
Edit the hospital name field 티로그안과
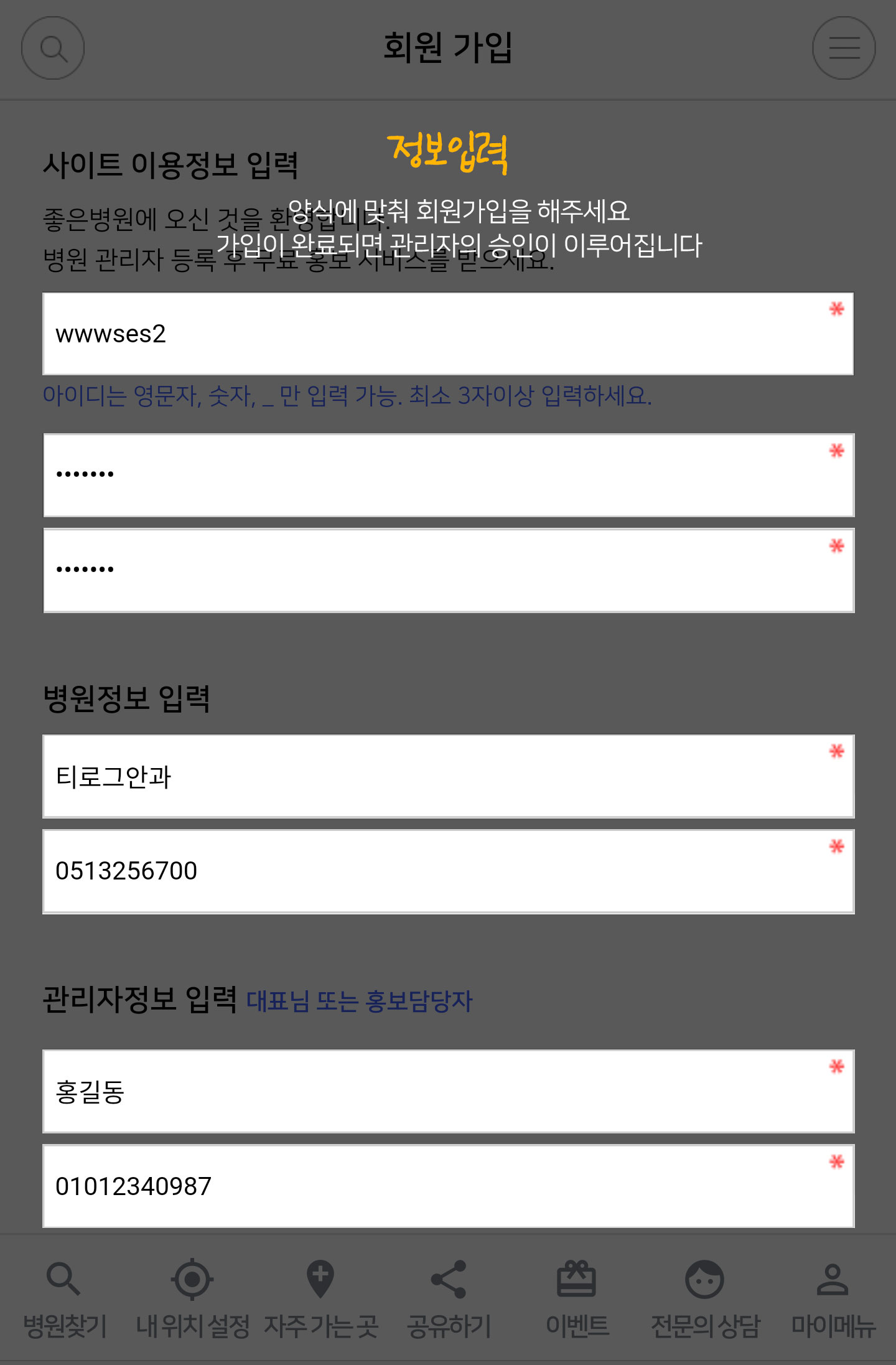(x=448, y=777)
